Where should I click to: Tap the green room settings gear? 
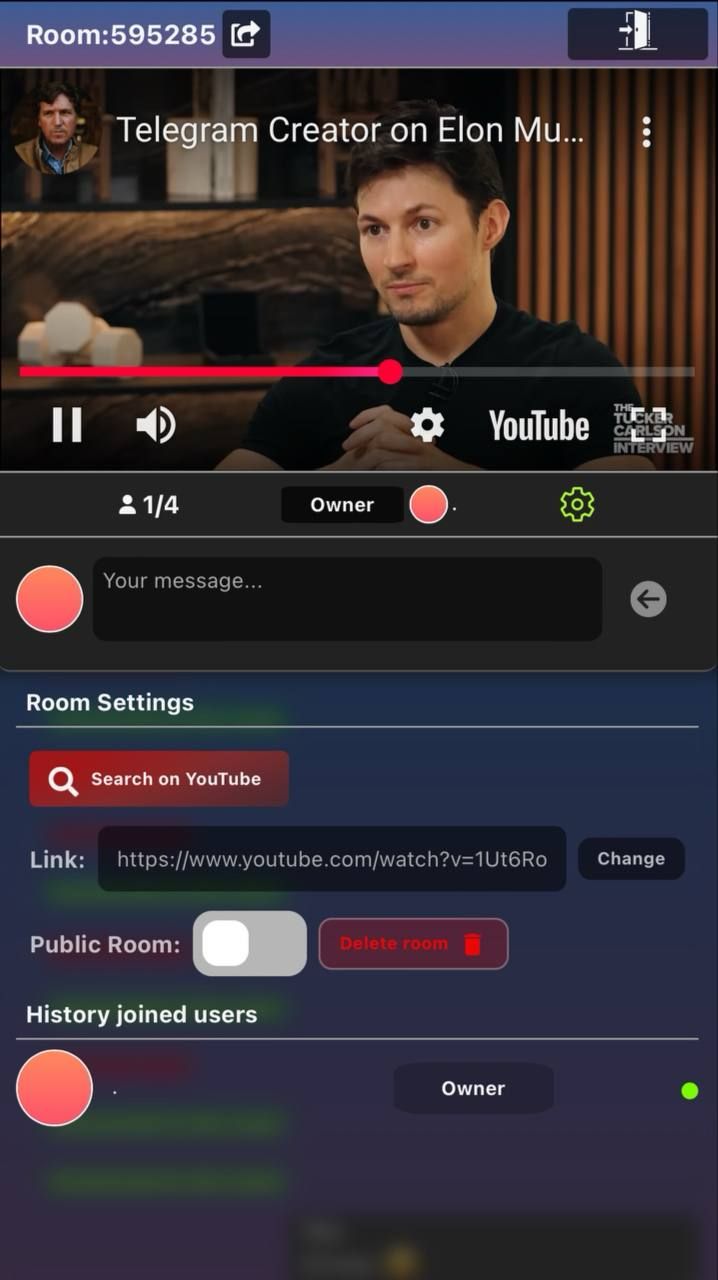577,505
